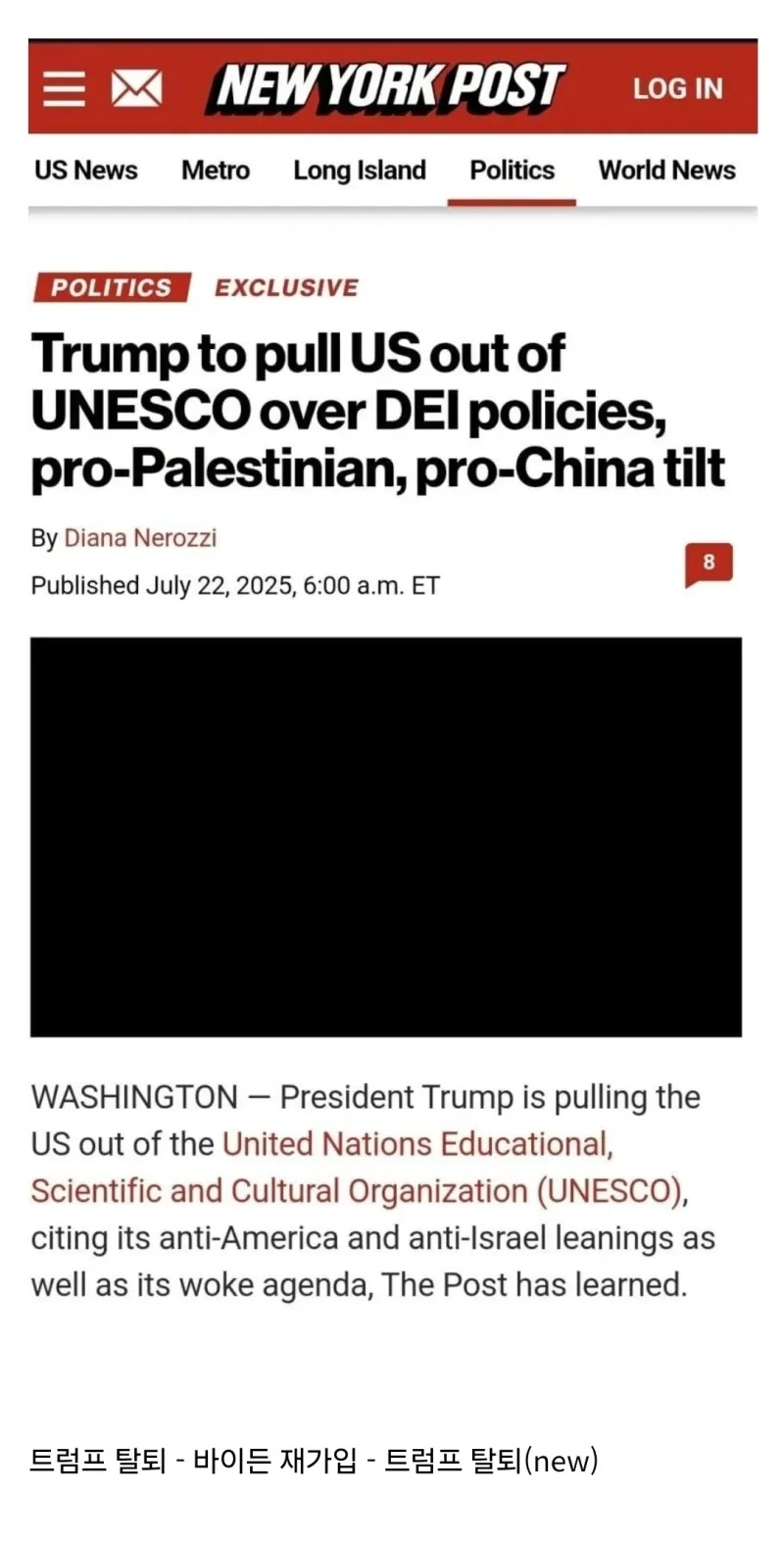784x1542 pixels.
Task: Open the email newsletter envelope icon
Action: [136, 89]
